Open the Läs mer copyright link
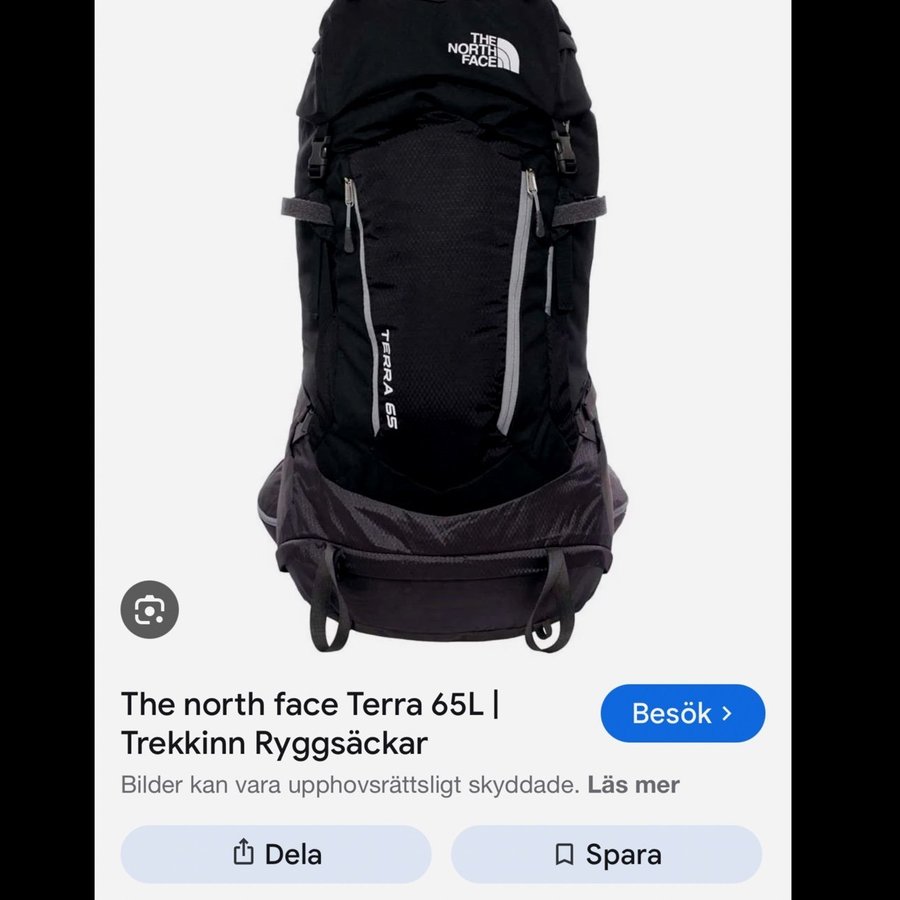Screen dimensions: 900x900 pos(633,785)
